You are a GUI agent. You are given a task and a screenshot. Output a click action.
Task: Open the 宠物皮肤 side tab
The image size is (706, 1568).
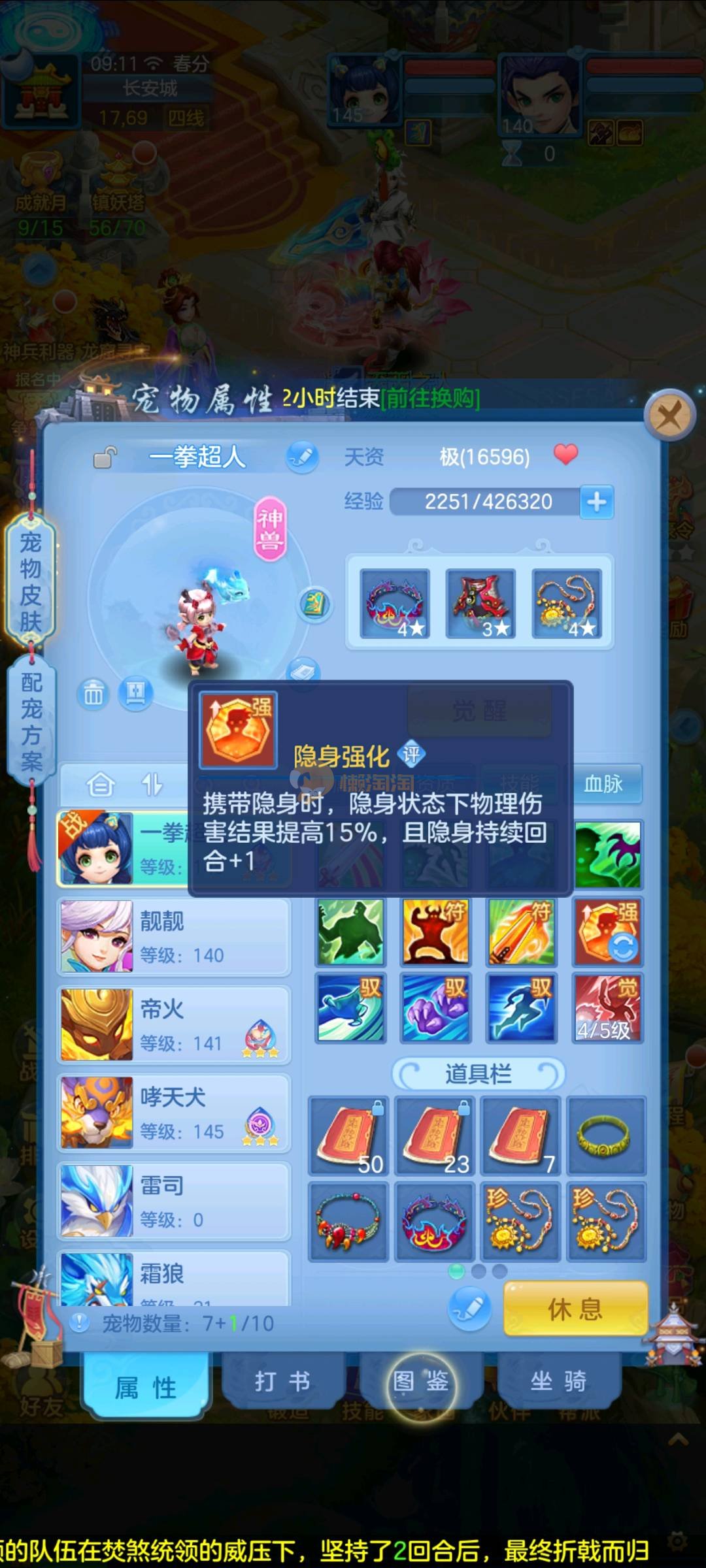[x=31, y=581]
